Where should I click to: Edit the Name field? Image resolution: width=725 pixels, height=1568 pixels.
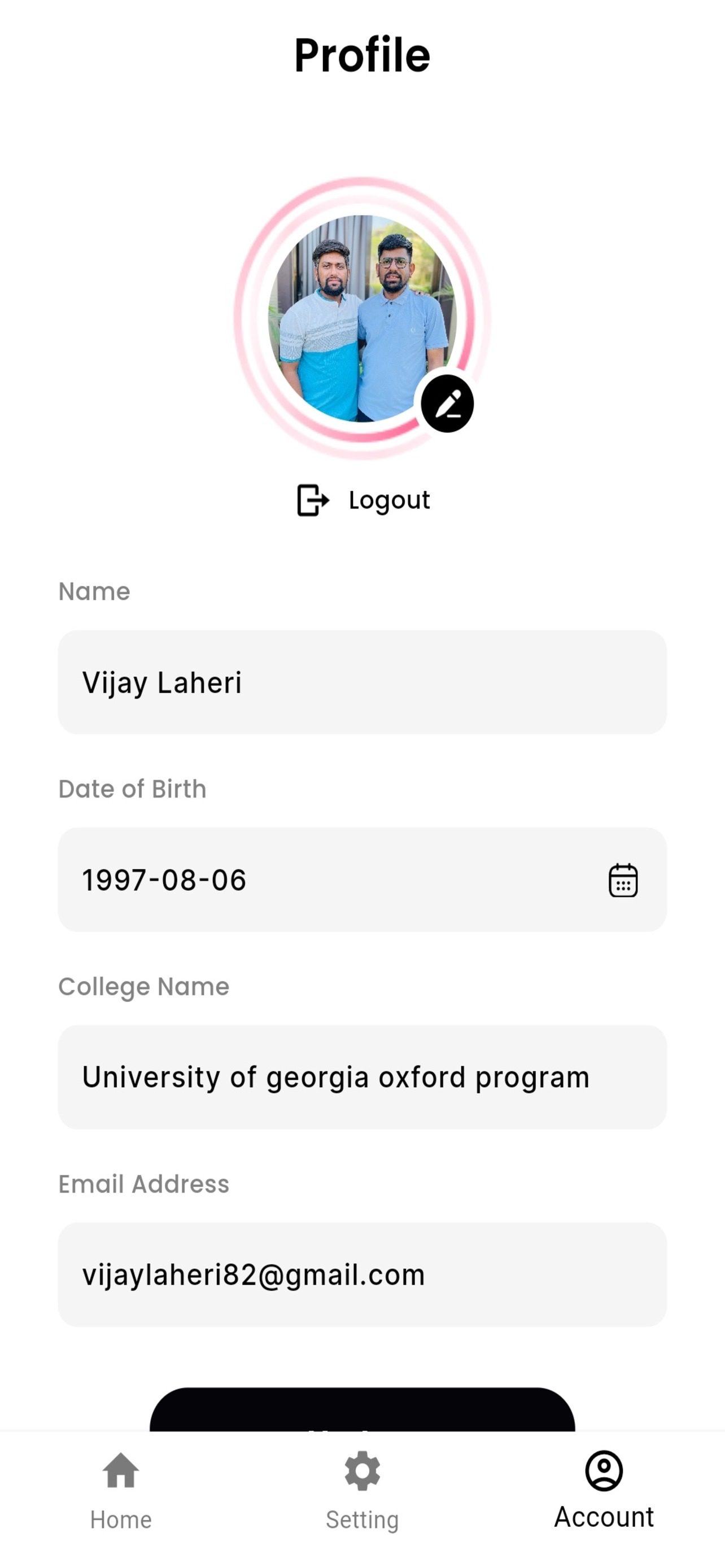tap(362, 682)
